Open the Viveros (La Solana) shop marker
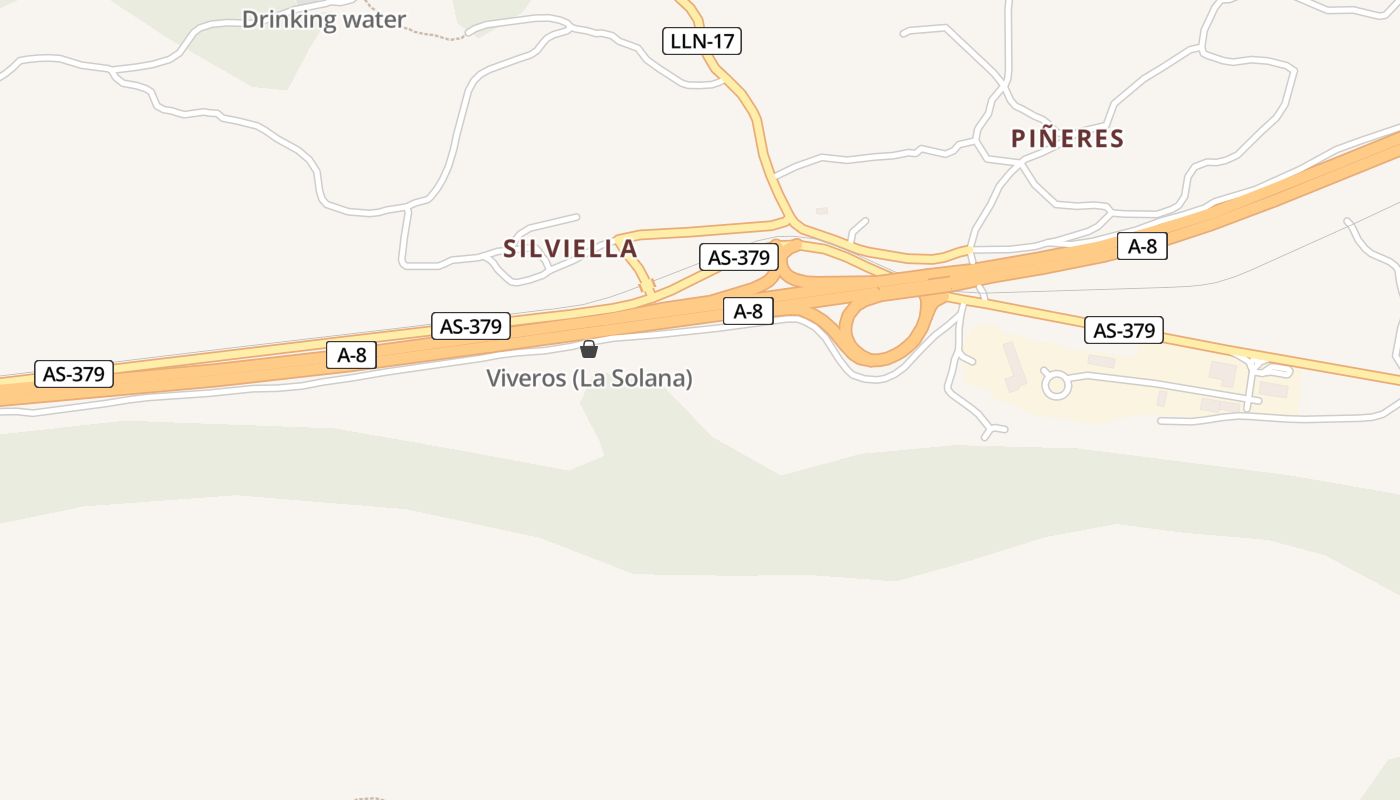Viewport: 1400px width, 800px height. (589, 349)
